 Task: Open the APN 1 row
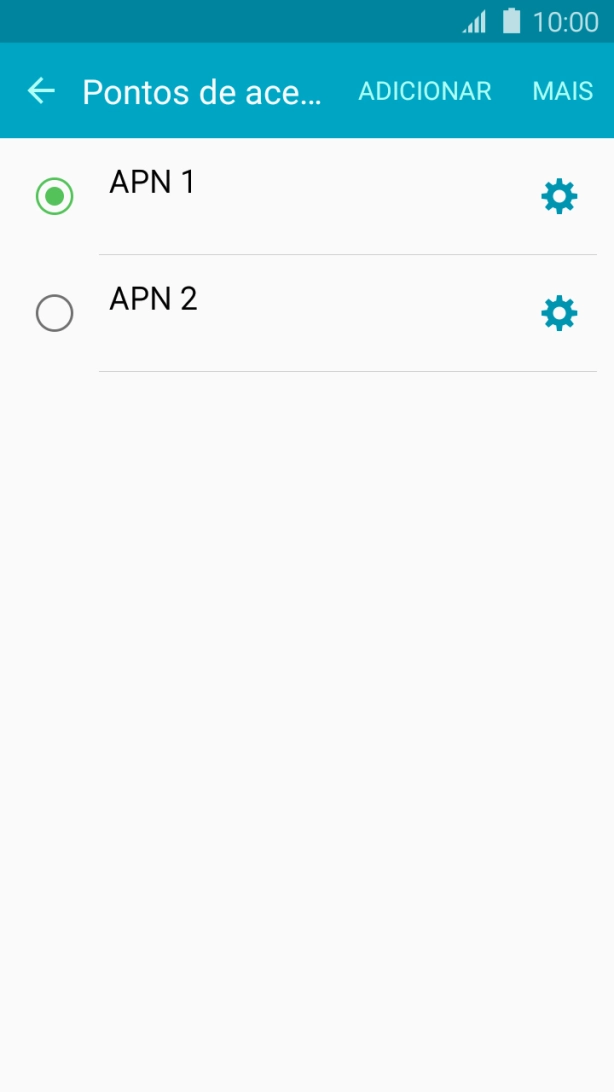pos(300,196)
